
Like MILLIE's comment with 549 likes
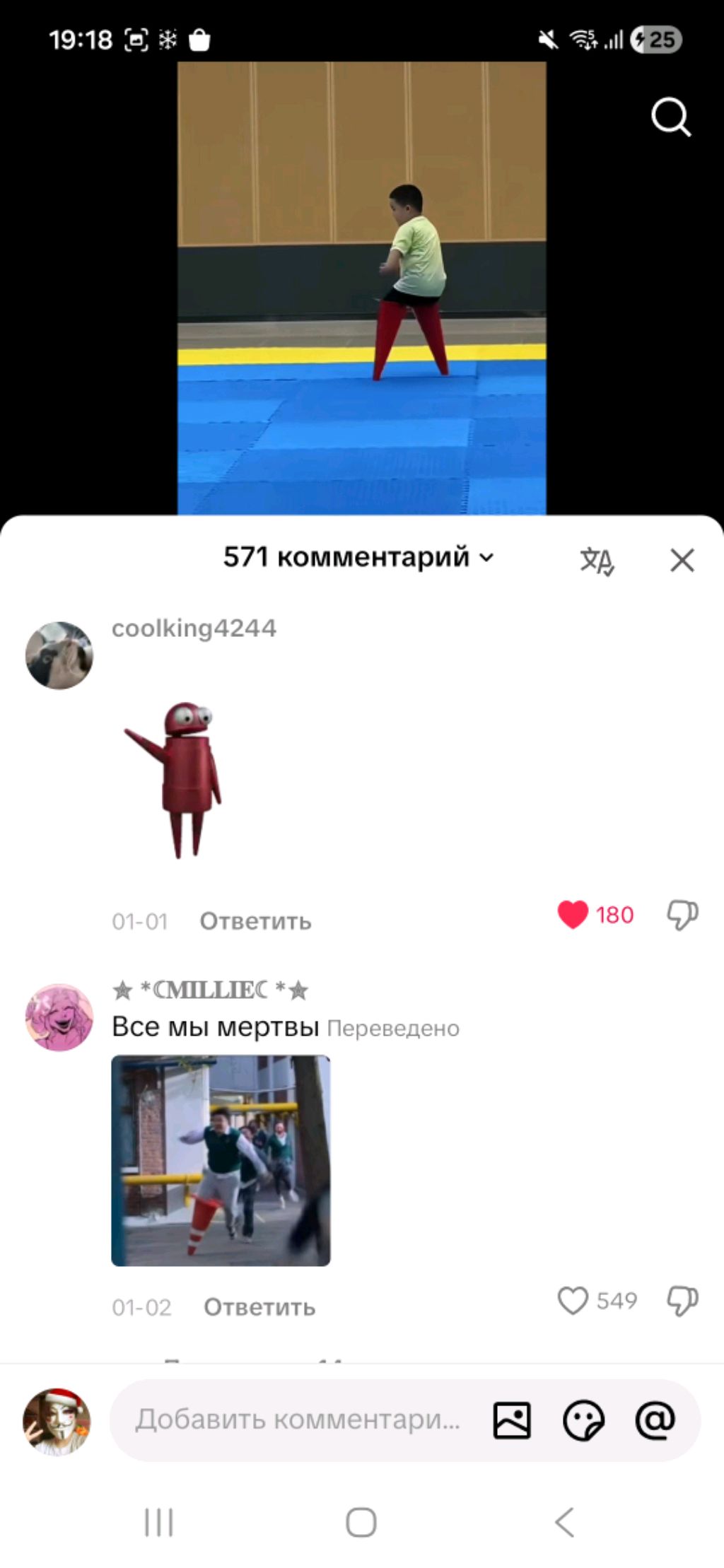[573, 1301]
